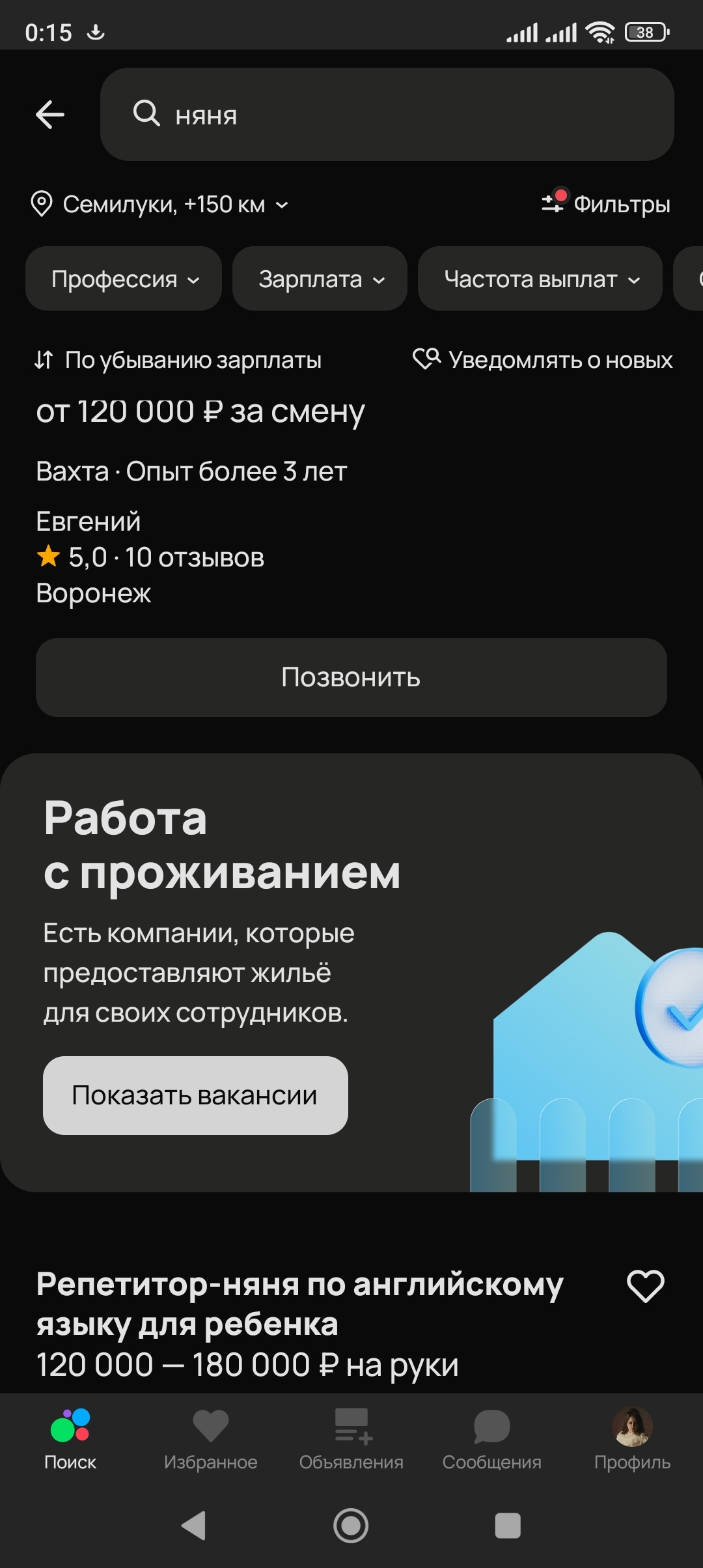Tap the system home button
Image resolution: width=703 pixels, height=1568 pixels.
pos(351,1525)
